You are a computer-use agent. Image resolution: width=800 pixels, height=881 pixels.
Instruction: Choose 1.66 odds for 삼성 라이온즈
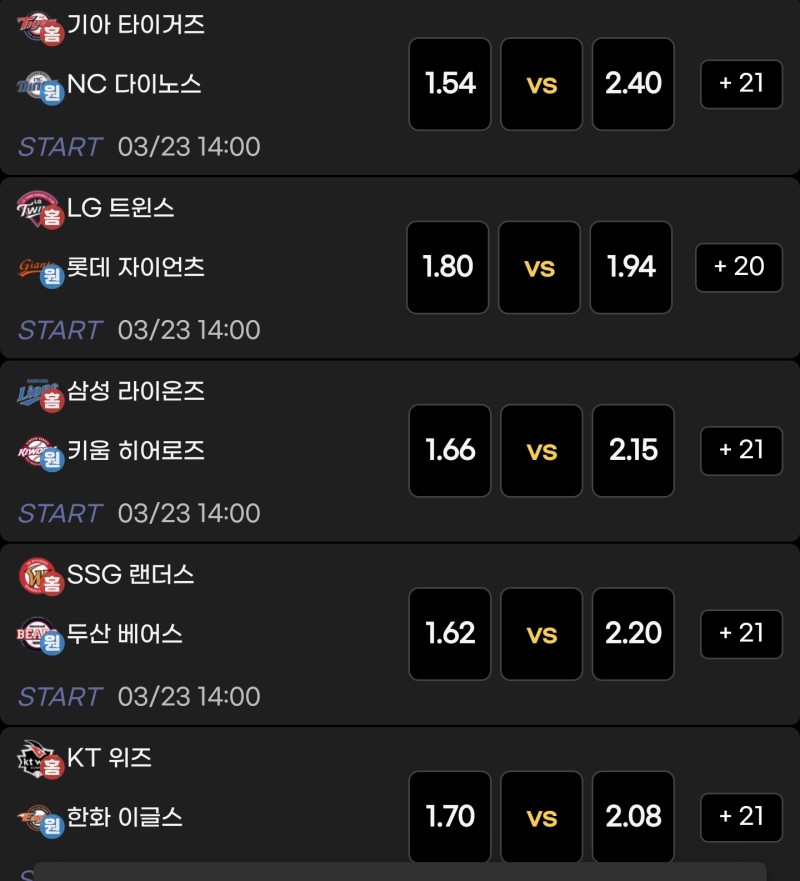[450, 451]
